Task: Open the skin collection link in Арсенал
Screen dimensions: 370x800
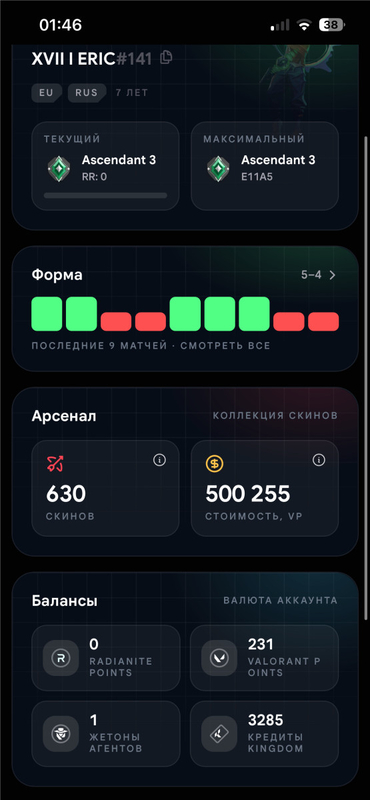Action: 275,415
